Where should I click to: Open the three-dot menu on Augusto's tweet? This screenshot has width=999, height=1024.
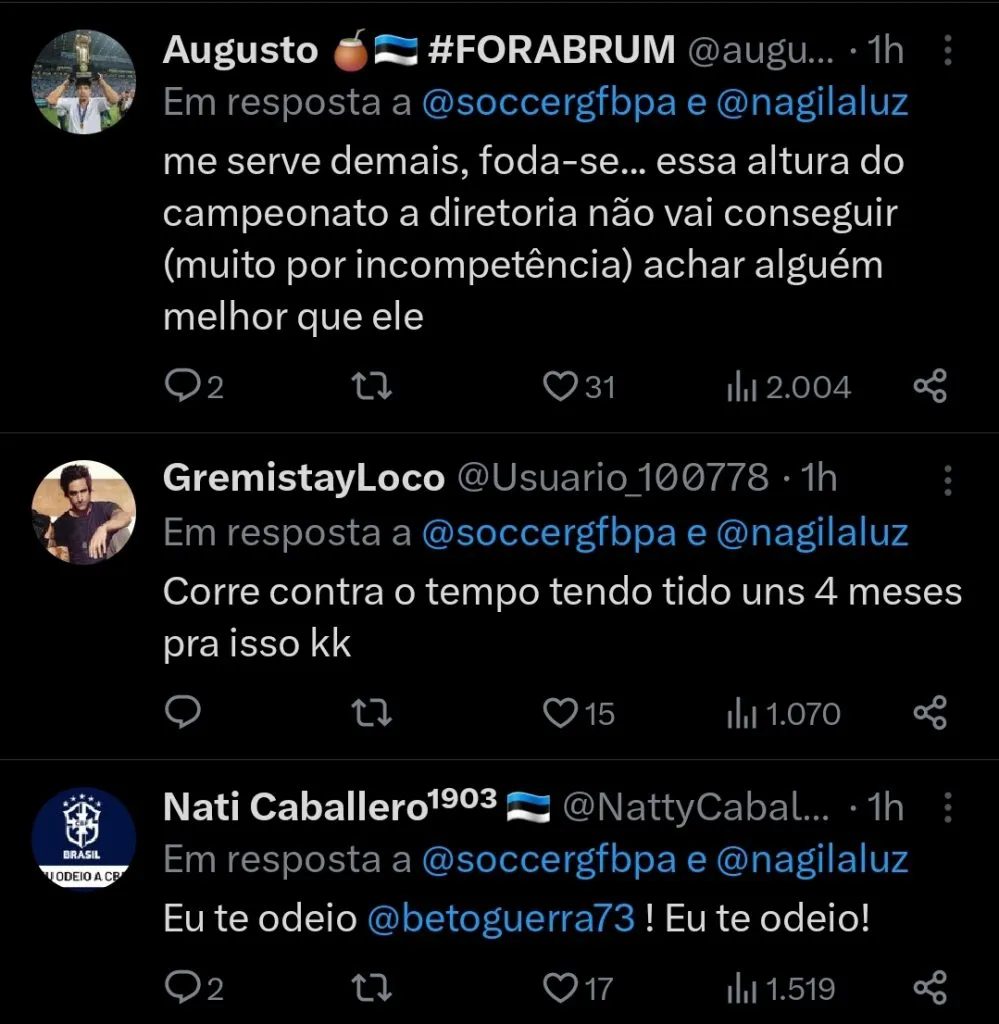tap(946, 48)
